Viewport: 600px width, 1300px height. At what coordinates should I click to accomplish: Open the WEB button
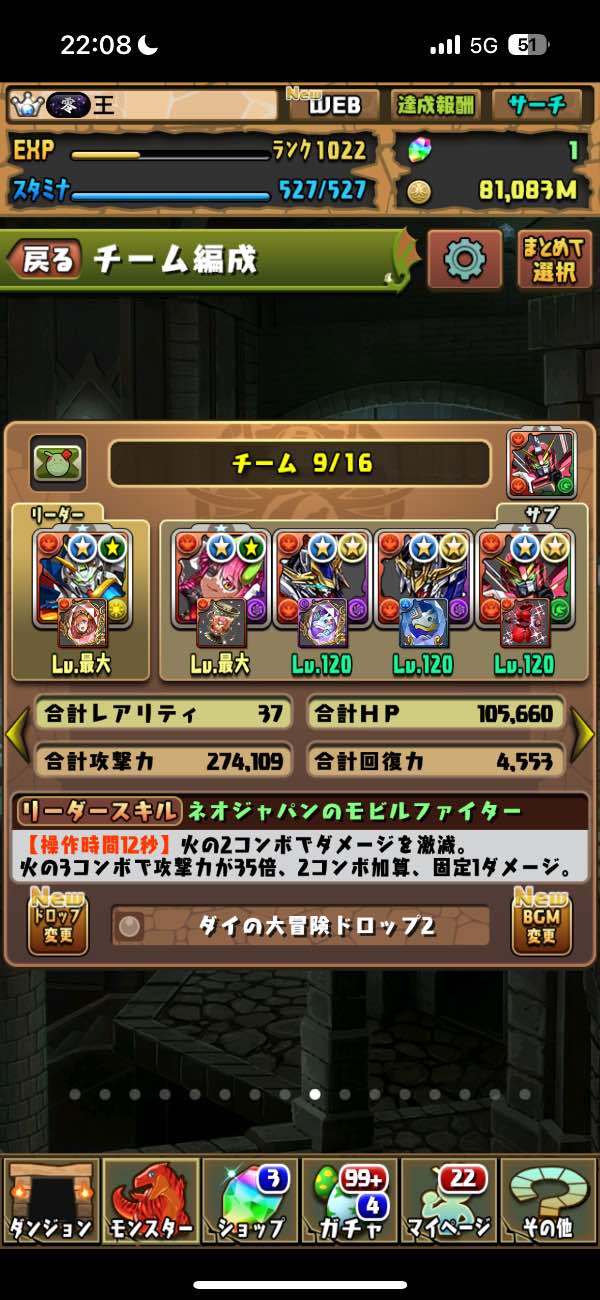coord(333,105)
